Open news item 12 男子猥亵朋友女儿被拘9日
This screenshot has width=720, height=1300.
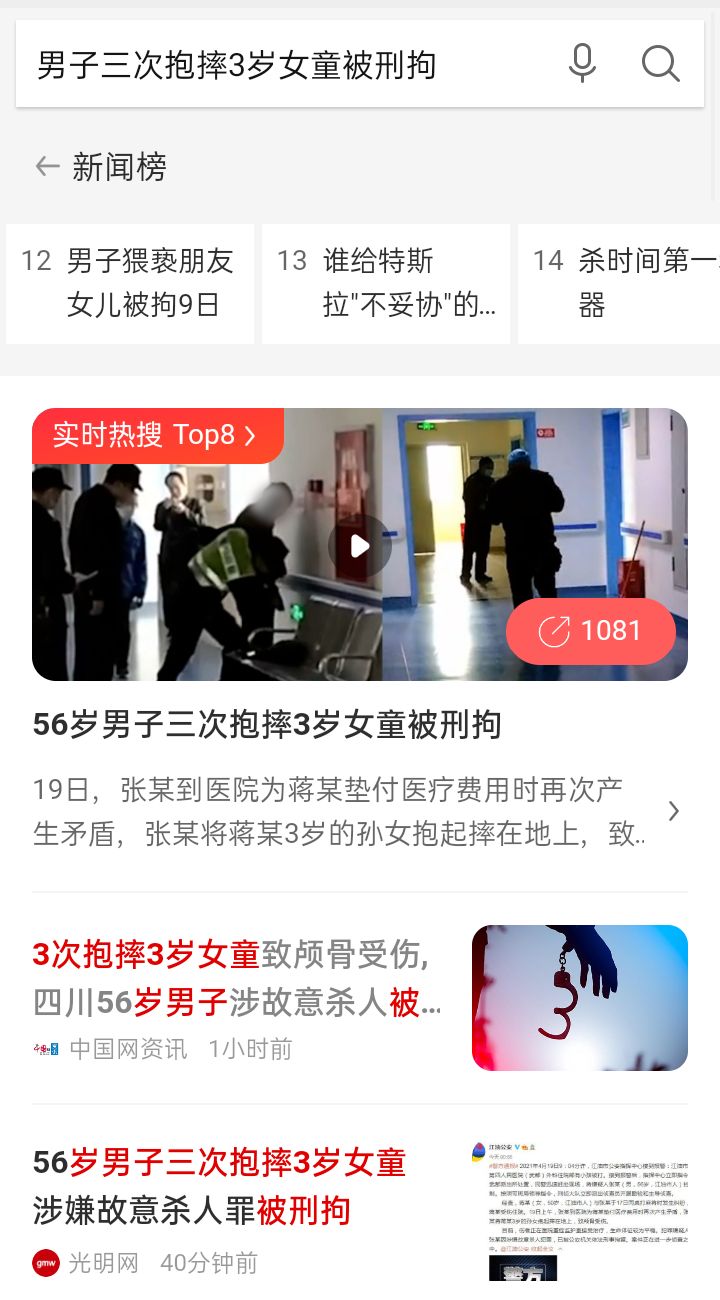tap(130, 283)
